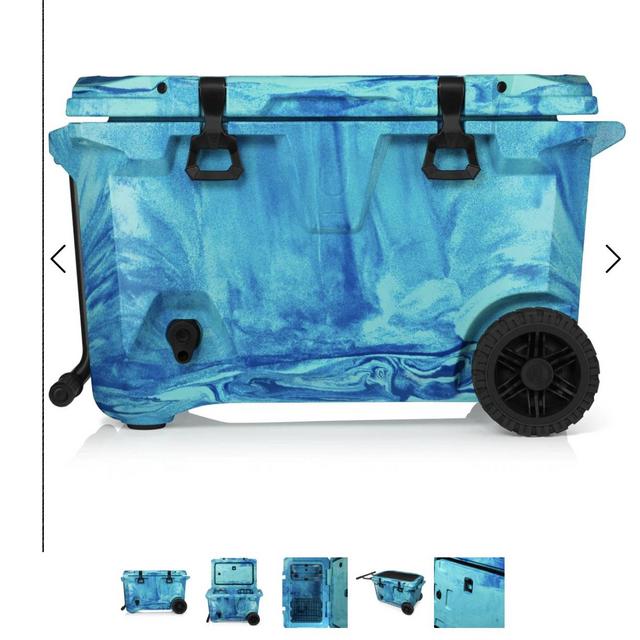640x640 pixels.
Task: Select the thumbnail with the pull handle extended
Action: 392,592
